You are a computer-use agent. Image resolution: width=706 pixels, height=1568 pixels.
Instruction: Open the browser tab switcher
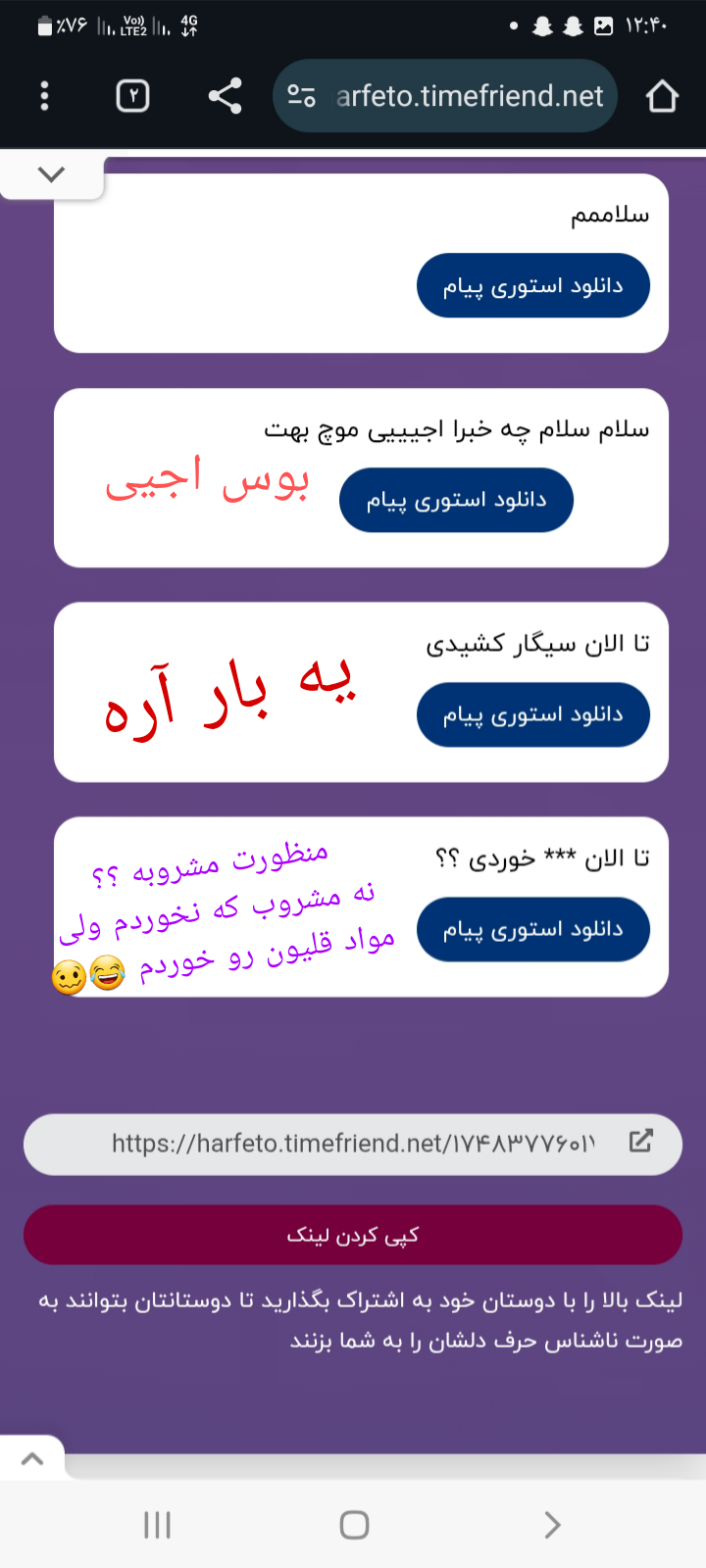tap(133, 96)
